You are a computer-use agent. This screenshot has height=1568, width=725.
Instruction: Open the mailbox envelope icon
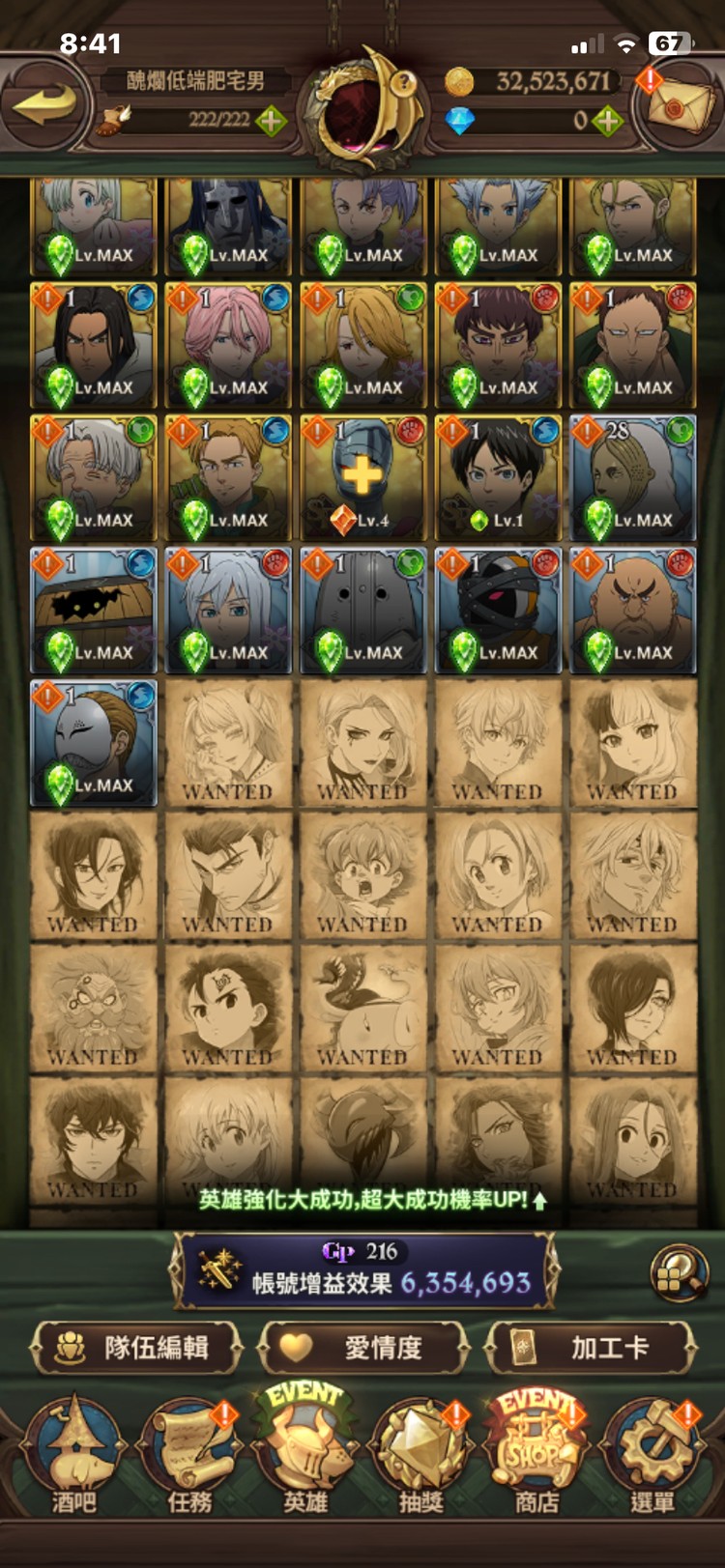point(679,104)
